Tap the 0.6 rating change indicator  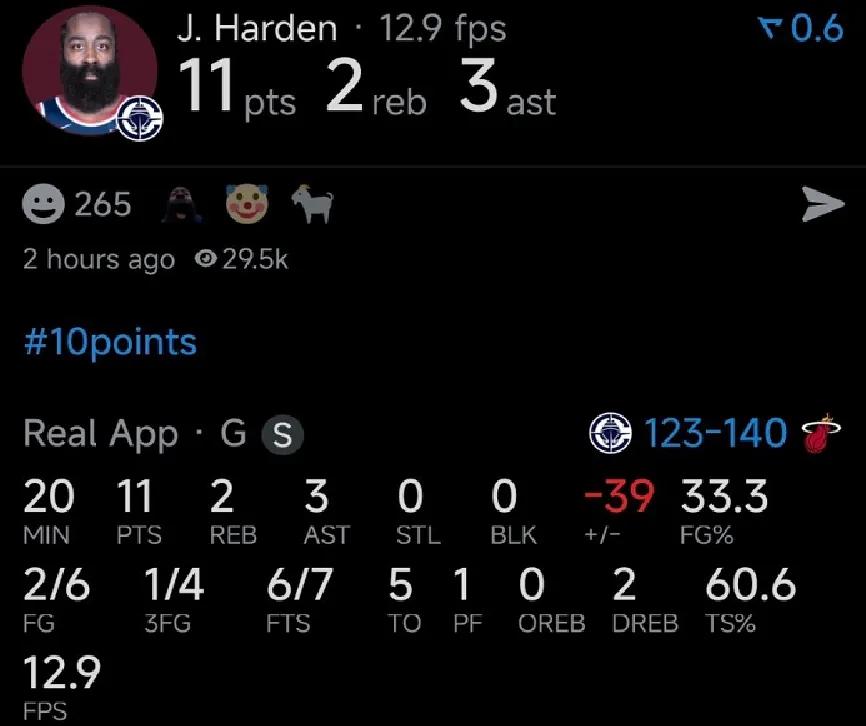[801, 30]
